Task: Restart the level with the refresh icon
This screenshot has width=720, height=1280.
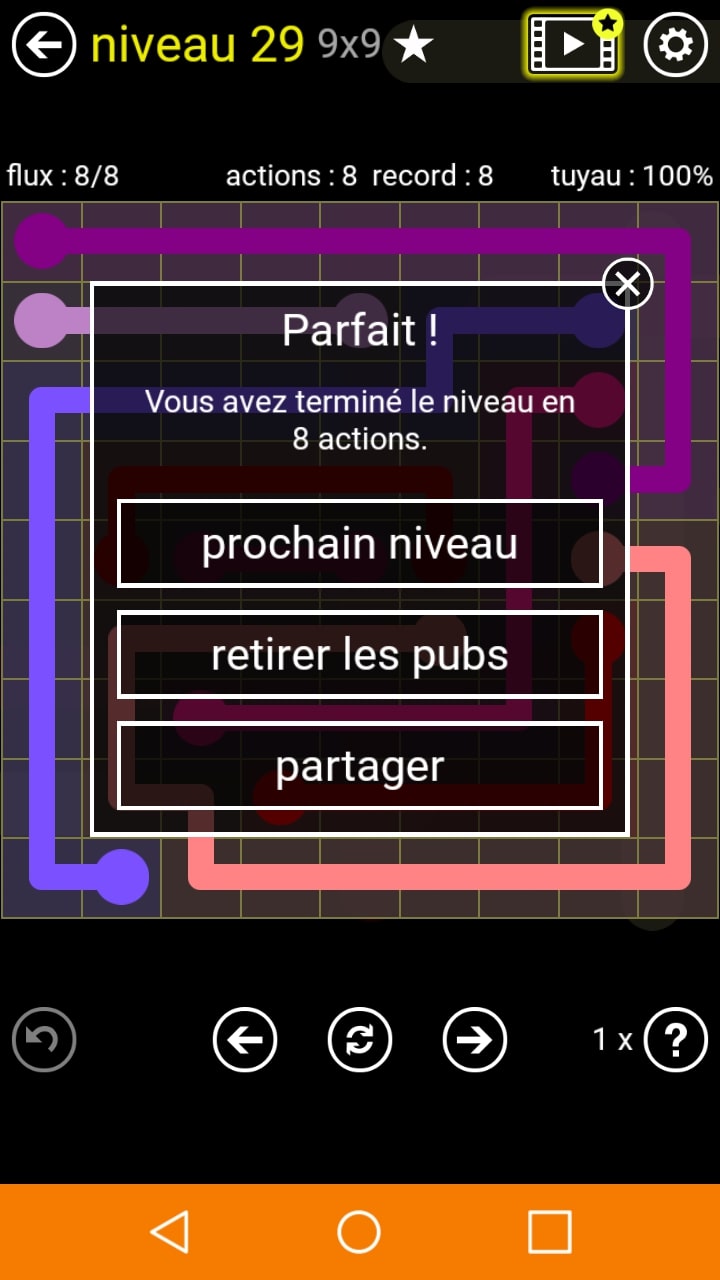Action: tap(360, 1040)
